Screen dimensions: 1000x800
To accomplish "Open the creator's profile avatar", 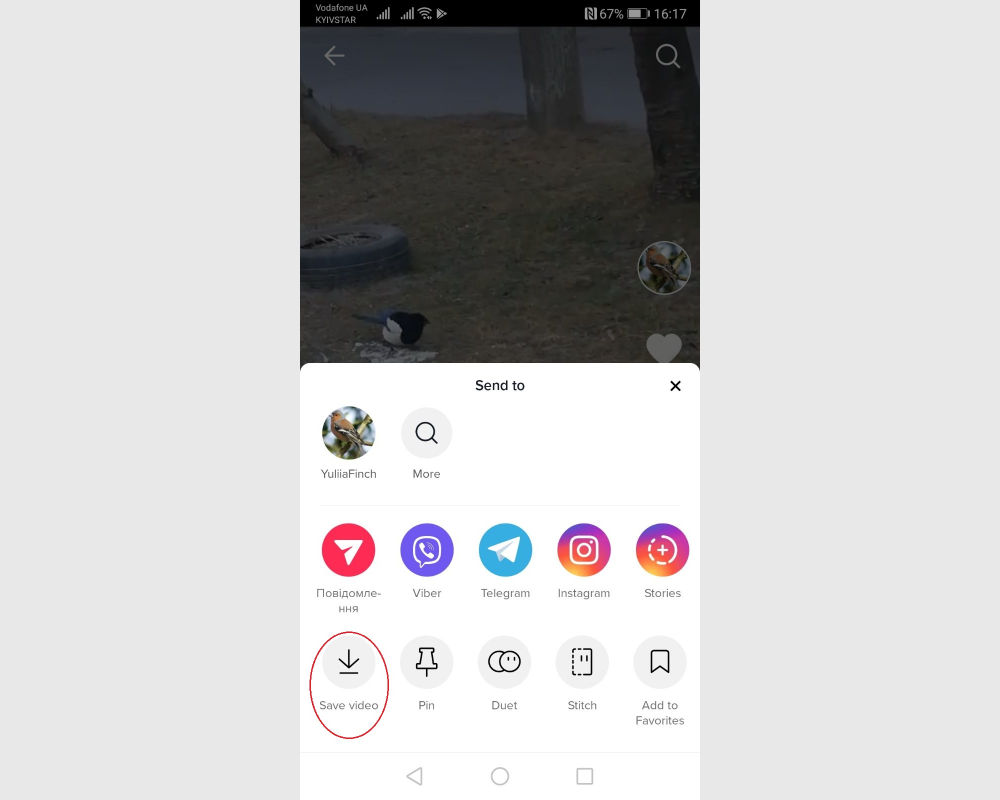I will (x=664, y=268).
